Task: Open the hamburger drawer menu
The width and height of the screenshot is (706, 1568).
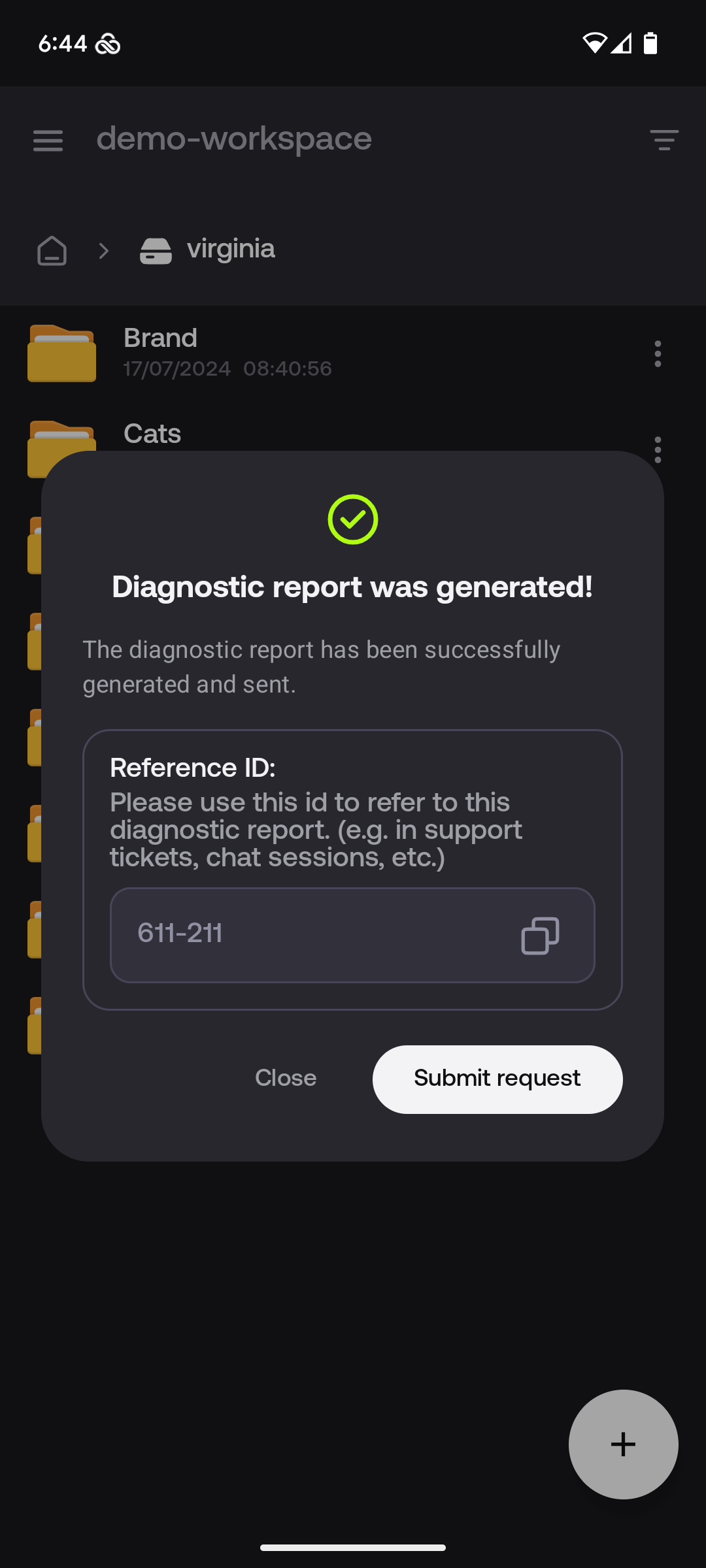Action: click(48, 140)
